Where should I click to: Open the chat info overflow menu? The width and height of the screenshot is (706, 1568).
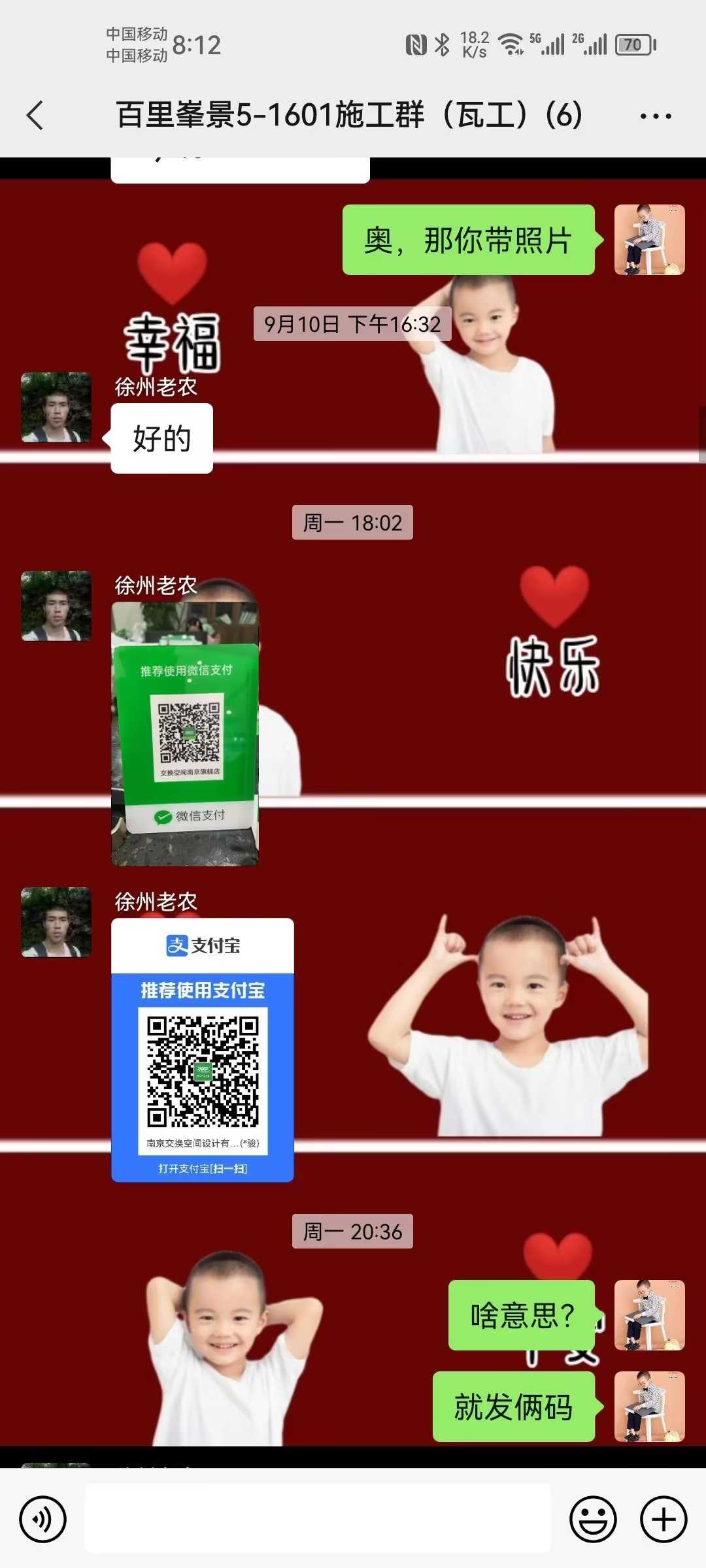[656, 116]
